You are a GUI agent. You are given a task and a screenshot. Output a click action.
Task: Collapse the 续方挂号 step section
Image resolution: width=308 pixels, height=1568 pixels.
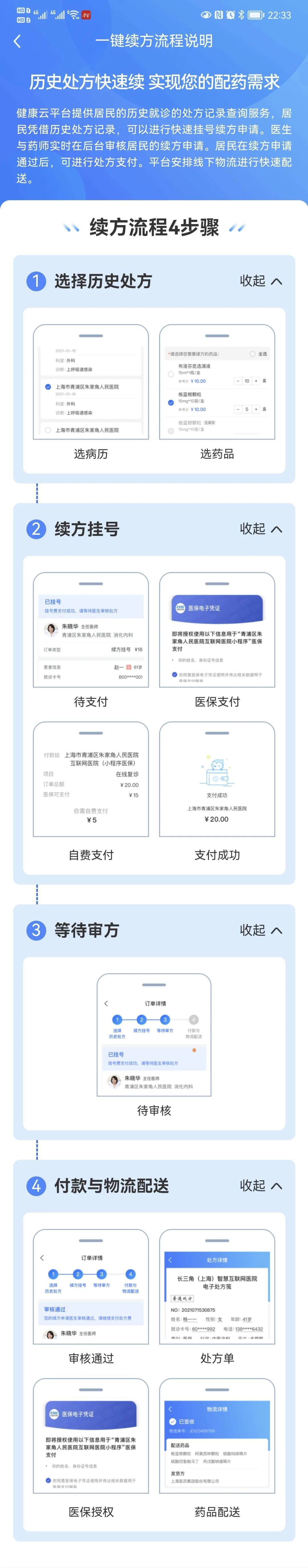click(x=261, y=529)
